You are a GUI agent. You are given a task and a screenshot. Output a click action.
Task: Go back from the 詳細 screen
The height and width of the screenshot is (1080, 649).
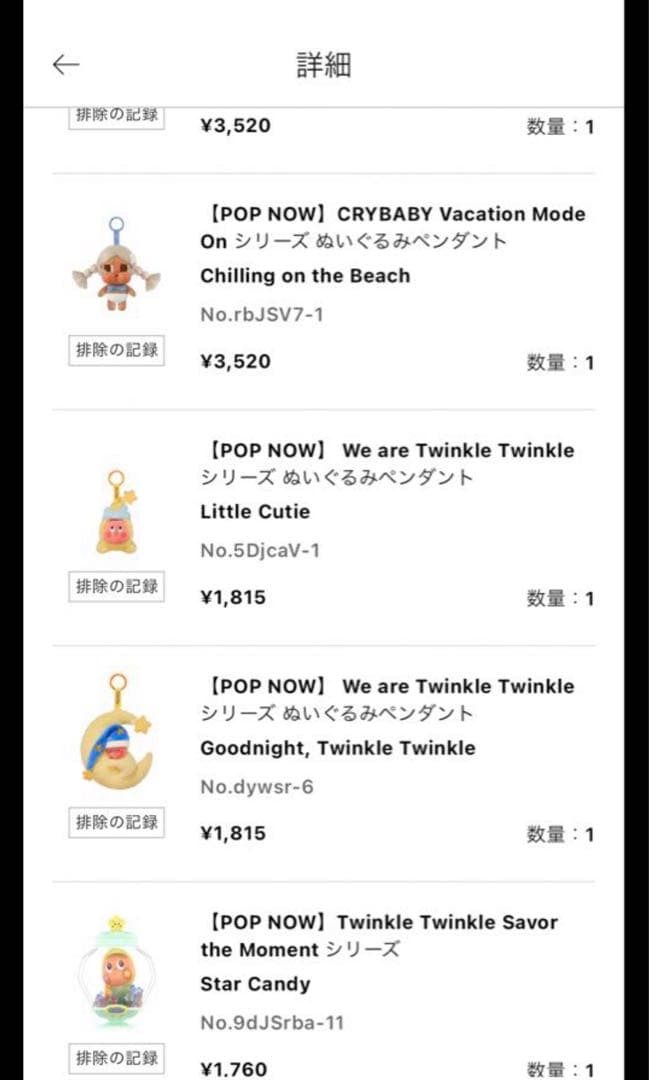tap(66, 65)
